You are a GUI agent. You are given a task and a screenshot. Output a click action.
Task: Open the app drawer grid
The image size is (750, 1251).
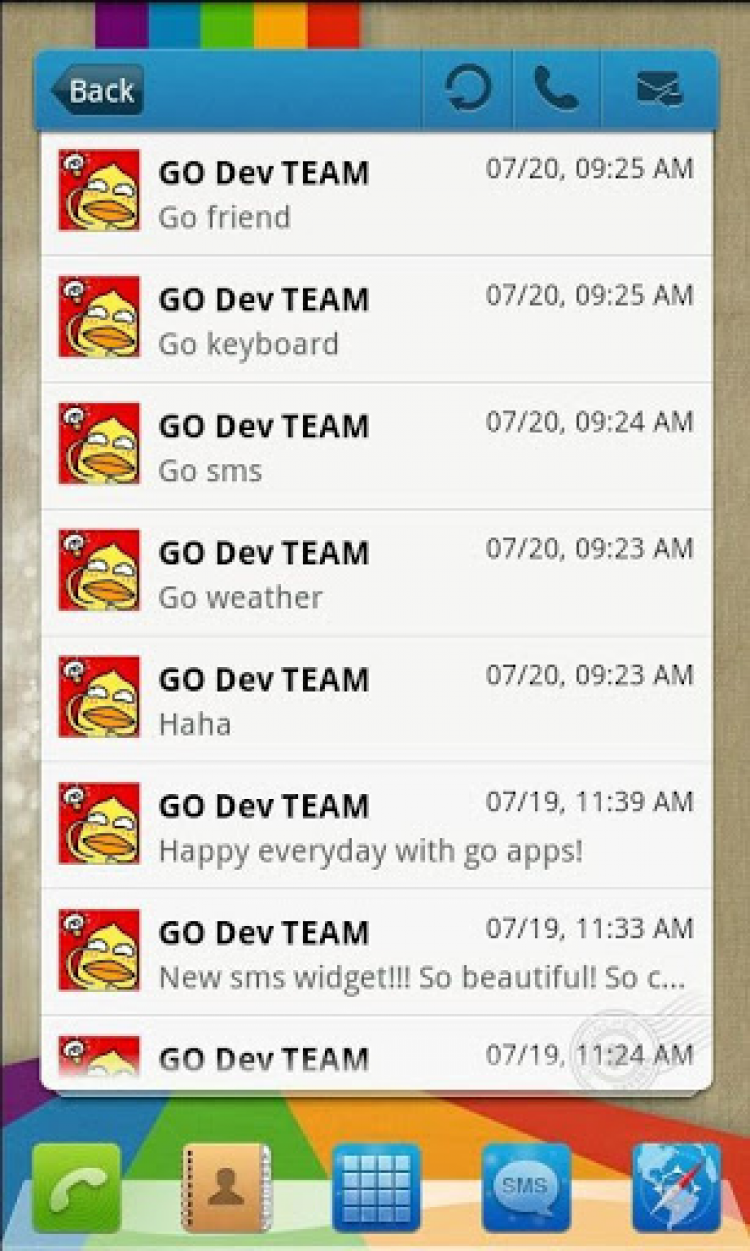376,1188
